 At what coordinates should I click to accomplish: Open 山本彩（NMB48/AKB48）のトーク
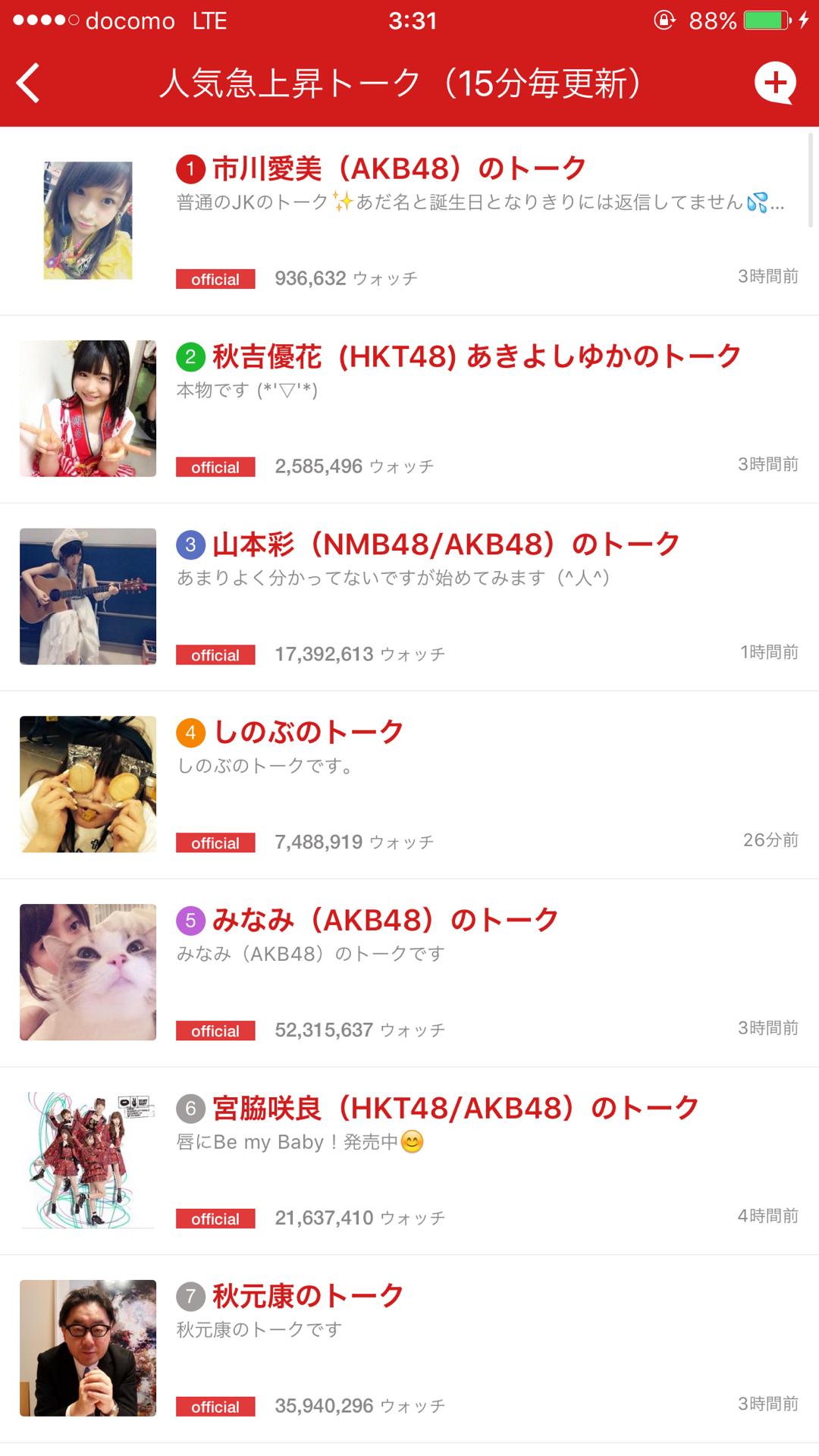445,544
